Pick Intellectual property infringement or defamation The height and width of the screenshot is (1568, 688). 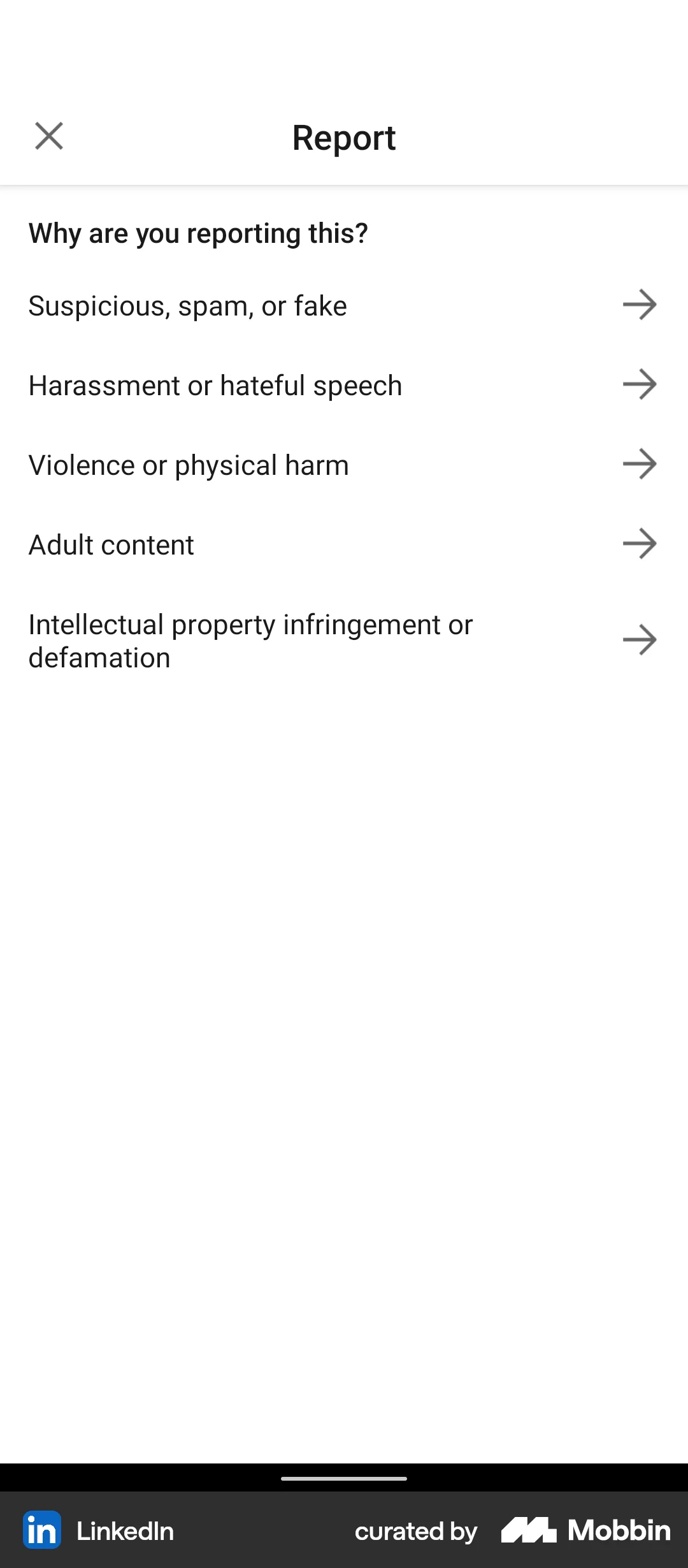click(343, 641)
